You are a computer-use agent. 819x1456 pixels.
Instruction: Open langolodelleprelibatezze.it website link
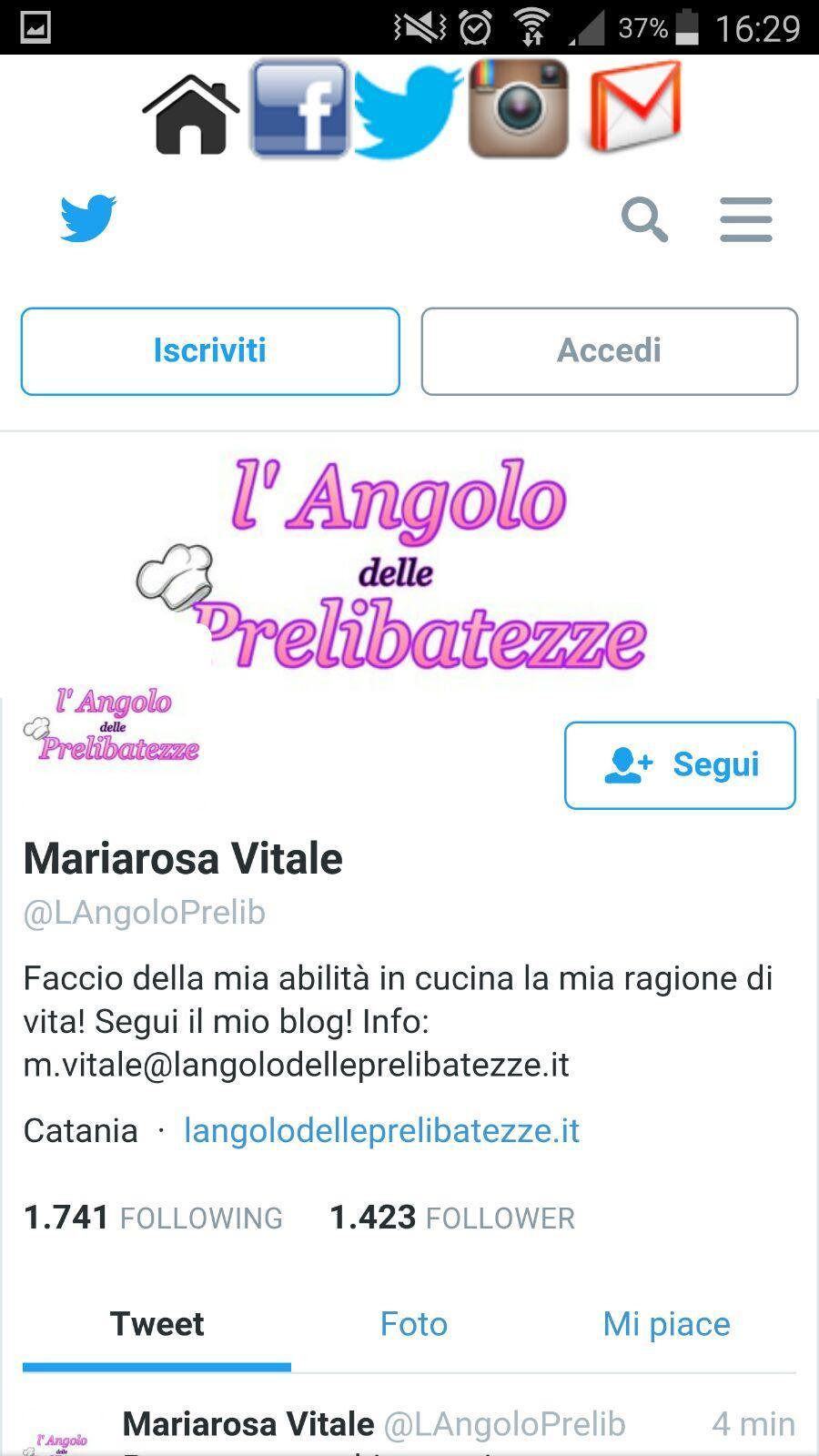click(381, 1131)
